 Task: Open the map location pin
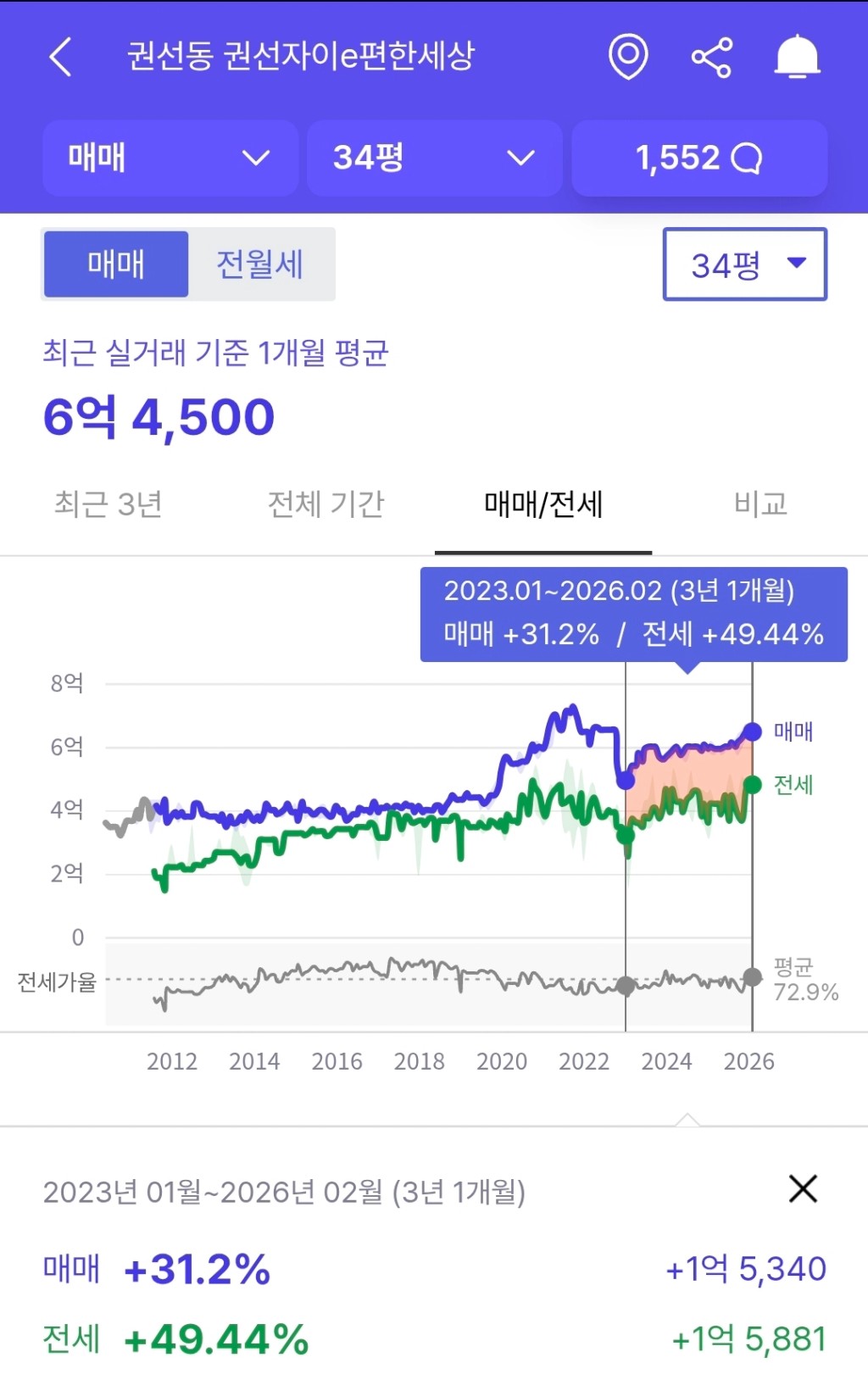click(x=628, y=57)
